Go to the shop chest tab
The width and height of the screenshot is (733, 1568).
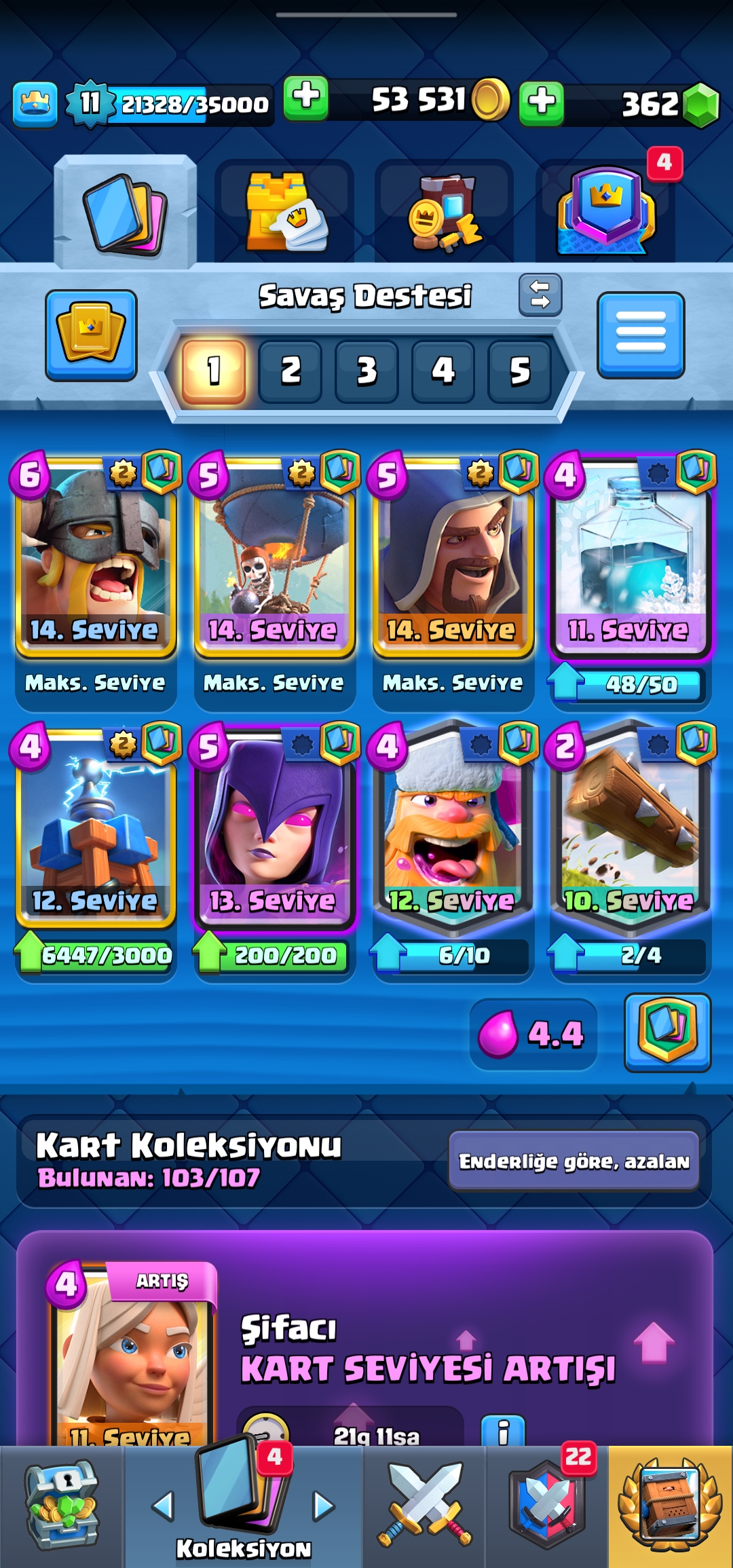[62, 1506]
